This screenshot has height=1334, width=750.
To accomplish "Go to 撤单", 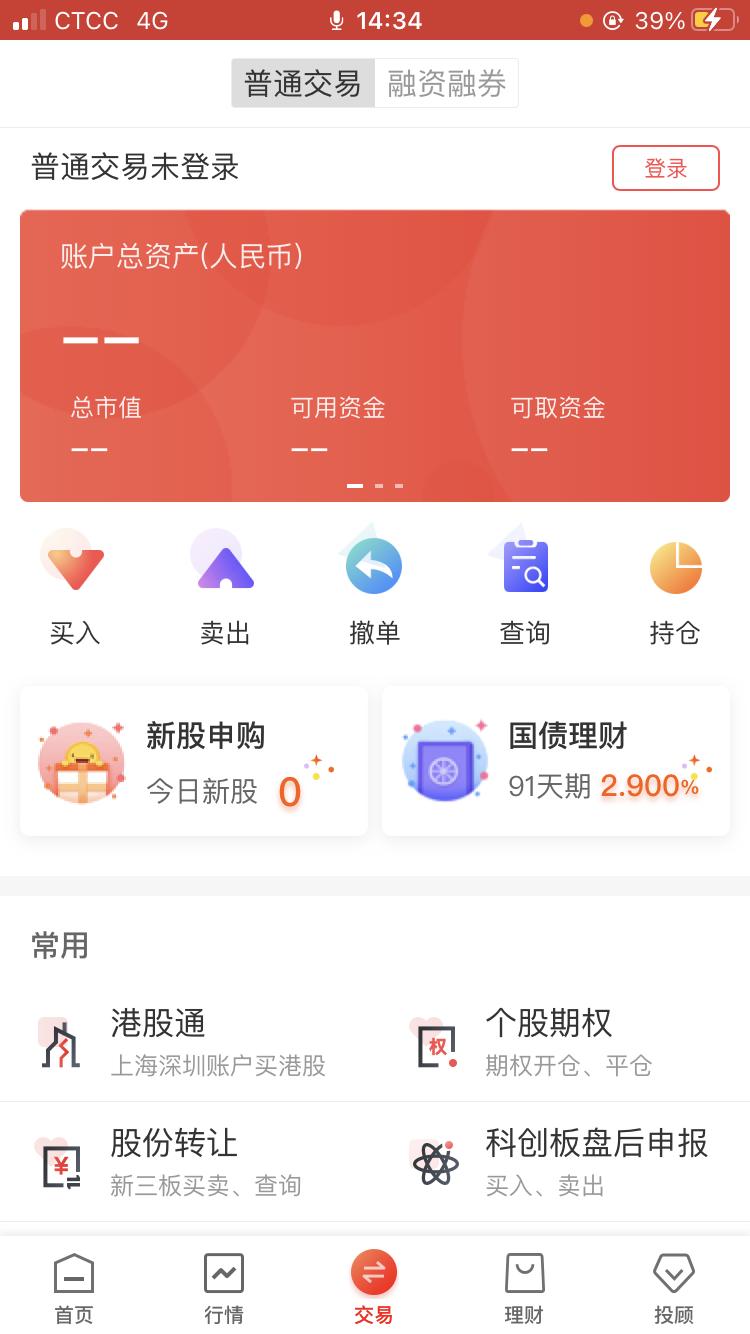I will click(x=374, y=587).
